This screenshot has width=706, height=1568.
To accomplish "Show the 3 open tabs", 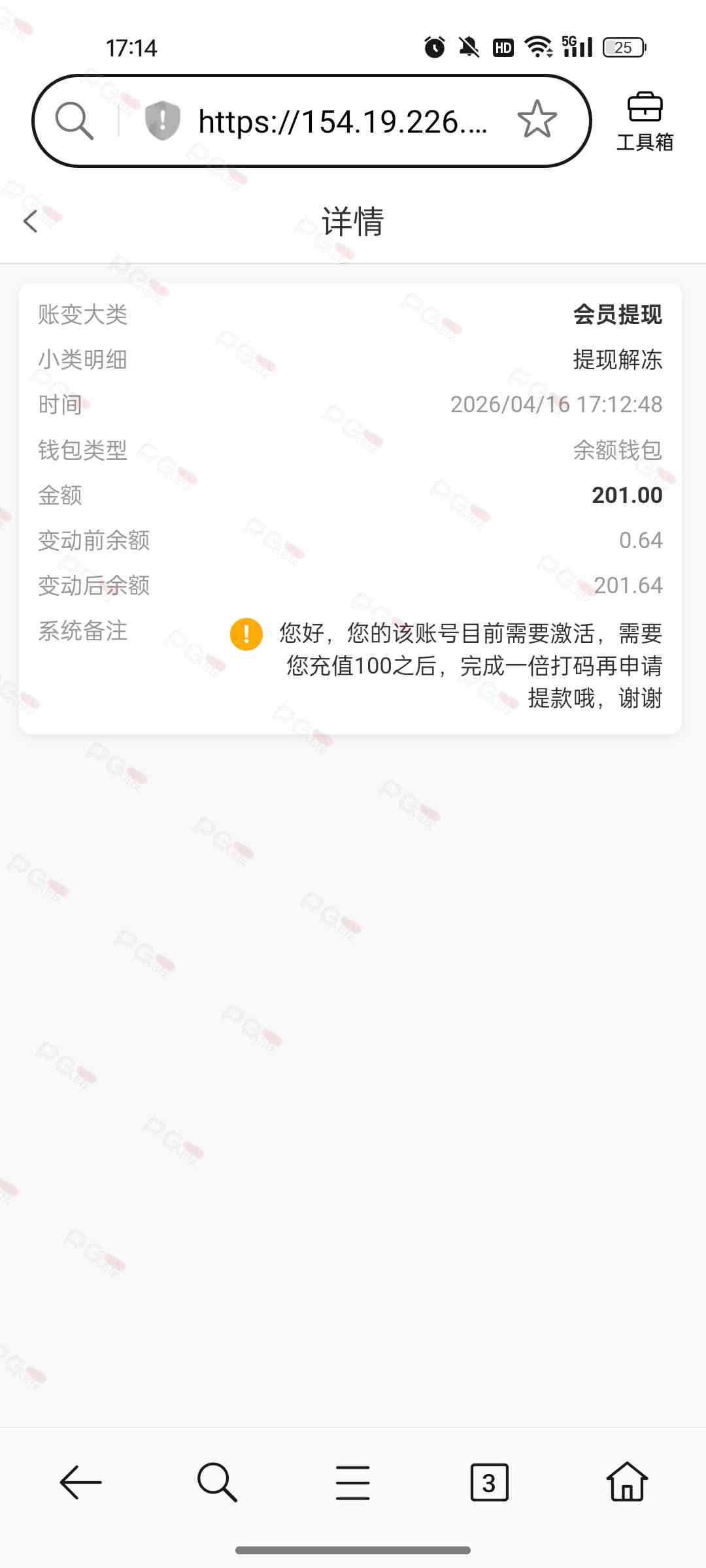I will [x=489, y=1482].
